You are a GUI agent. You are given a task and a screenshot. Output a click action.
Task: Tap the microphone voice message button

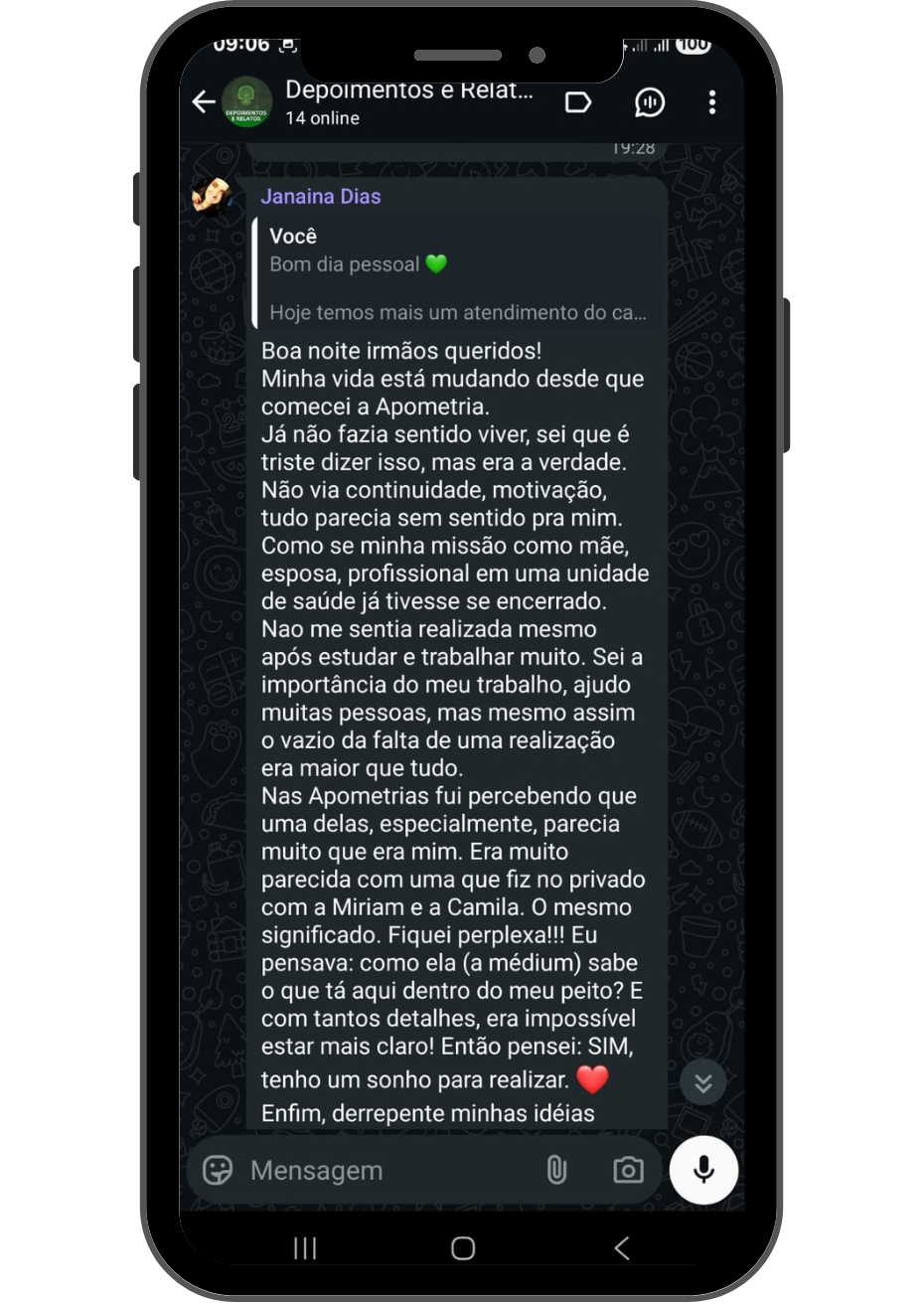point(703,1170)
